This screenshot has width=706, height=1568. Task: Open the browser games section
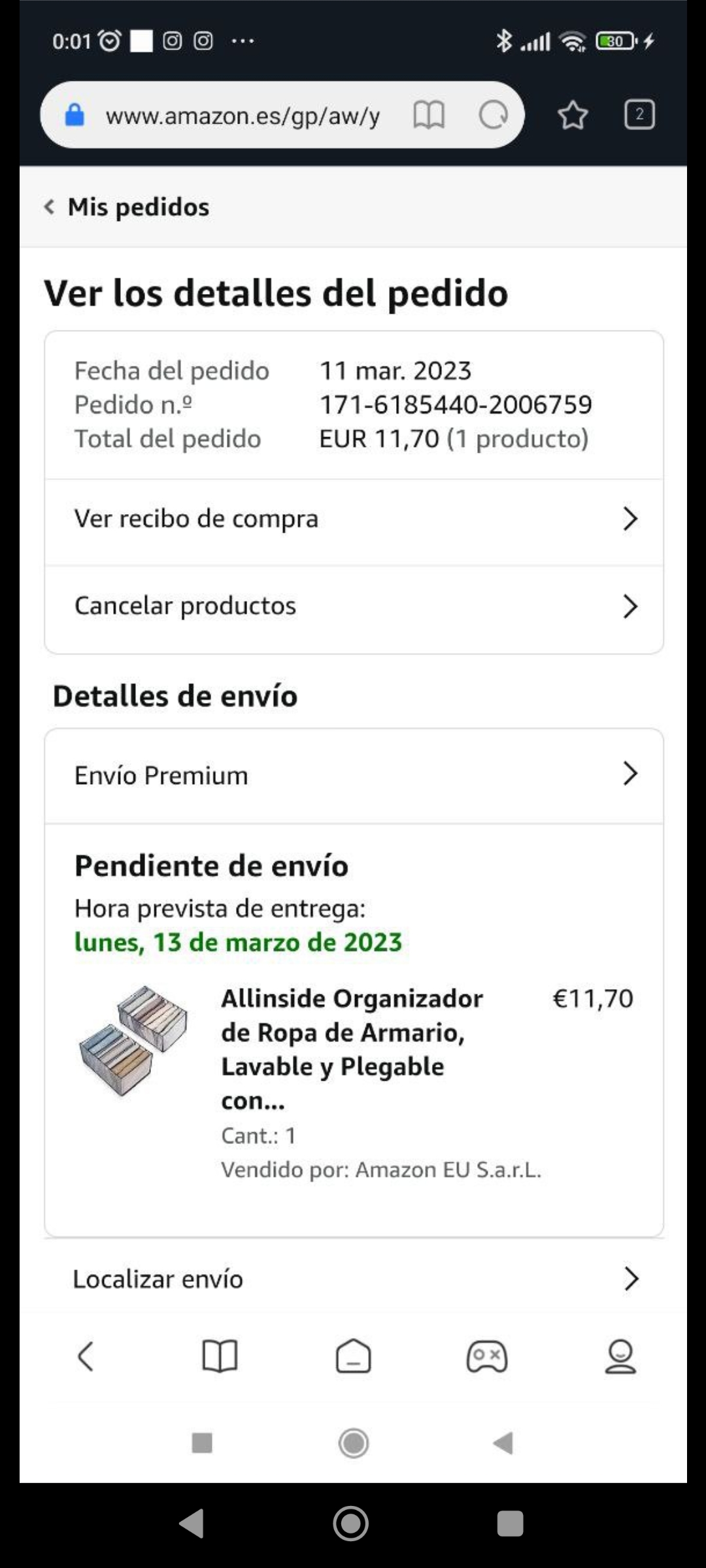[486, 1356]
